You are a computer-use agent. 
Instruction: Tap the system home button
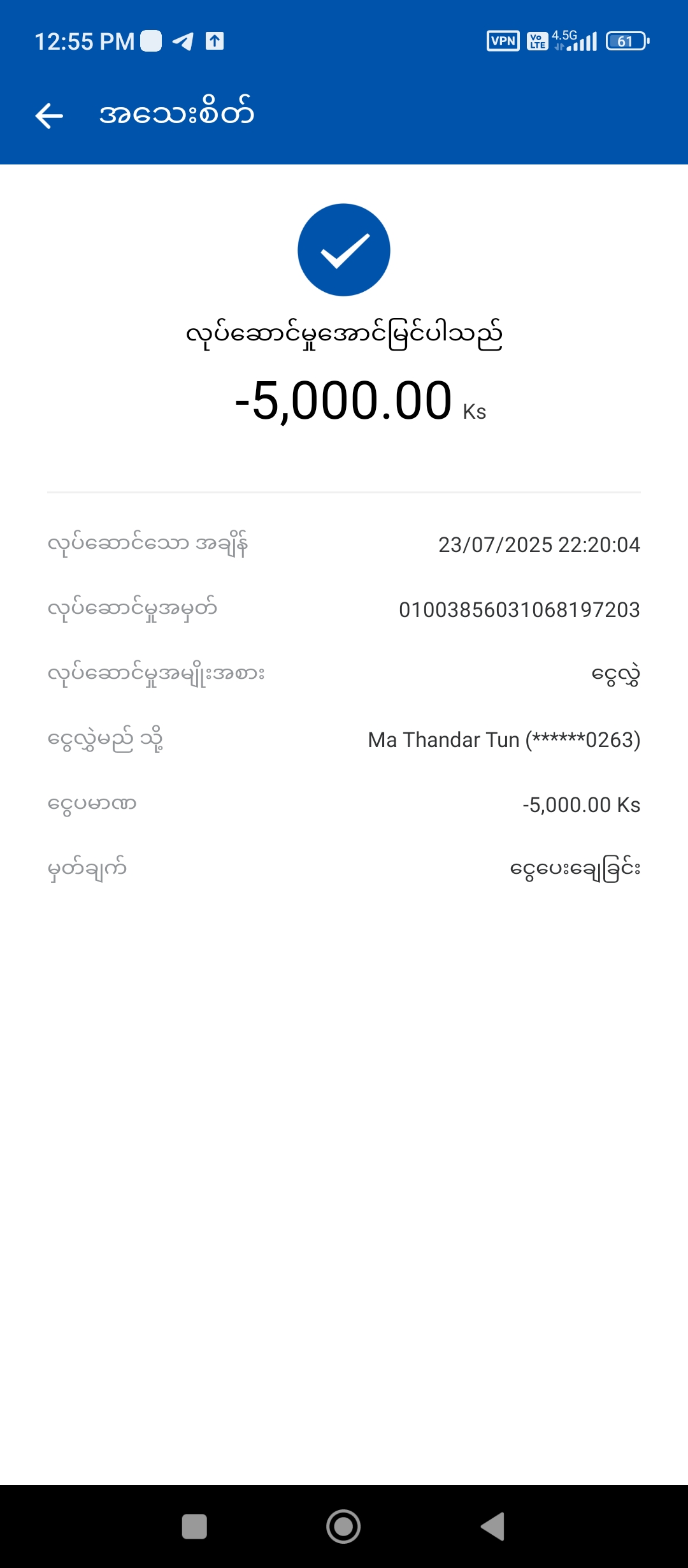coord(343,1527)
